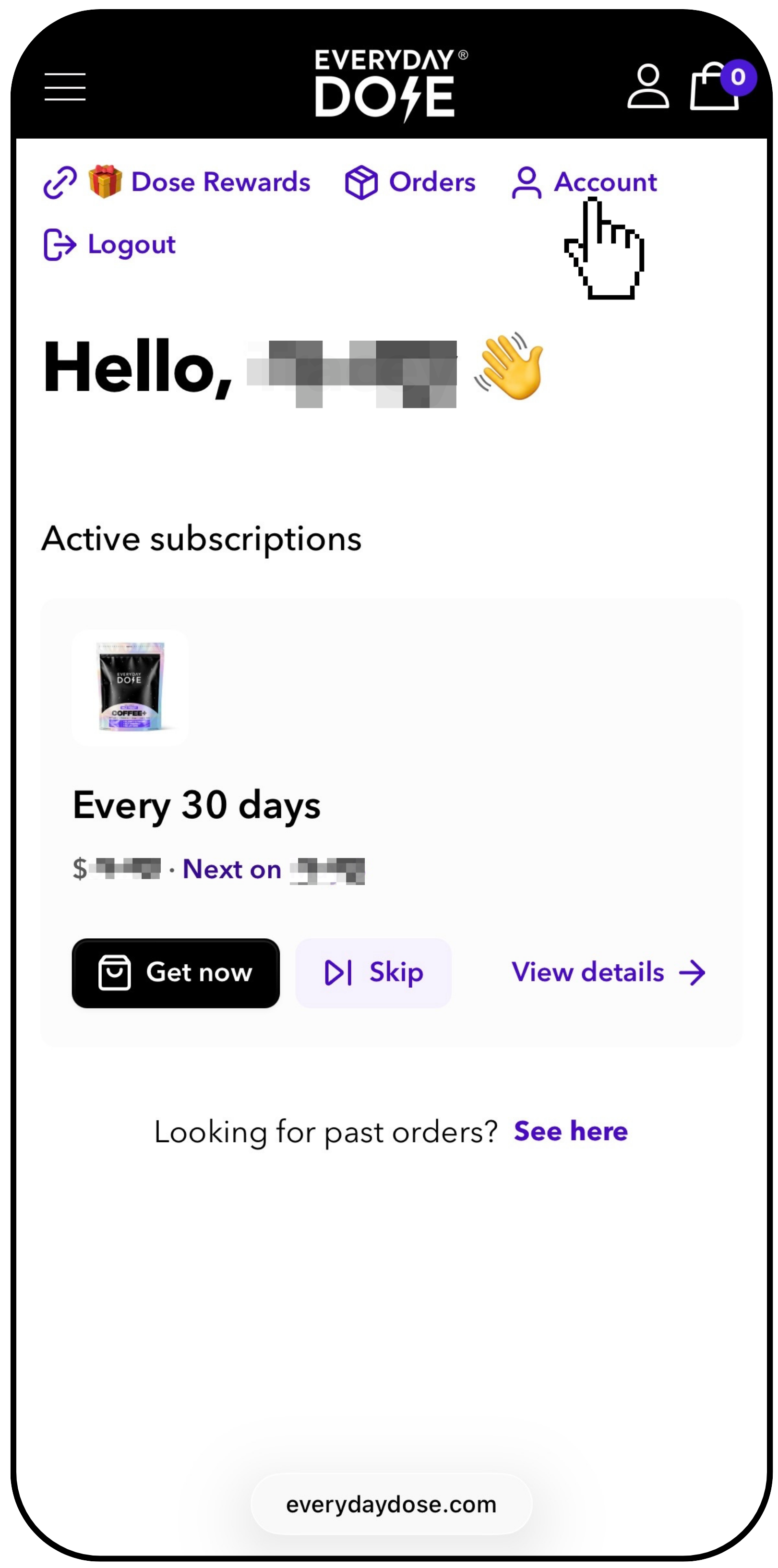This screenshot has width=778, height=1568.
Task: See past orders via See here
Action: 570,1132
